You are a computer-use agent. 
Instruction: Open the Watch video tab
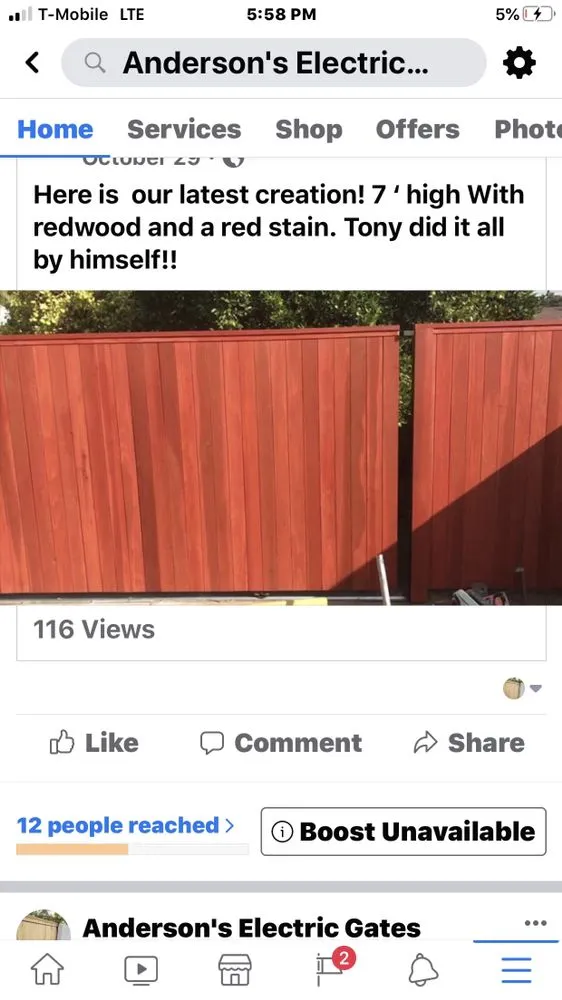[141, 970]
